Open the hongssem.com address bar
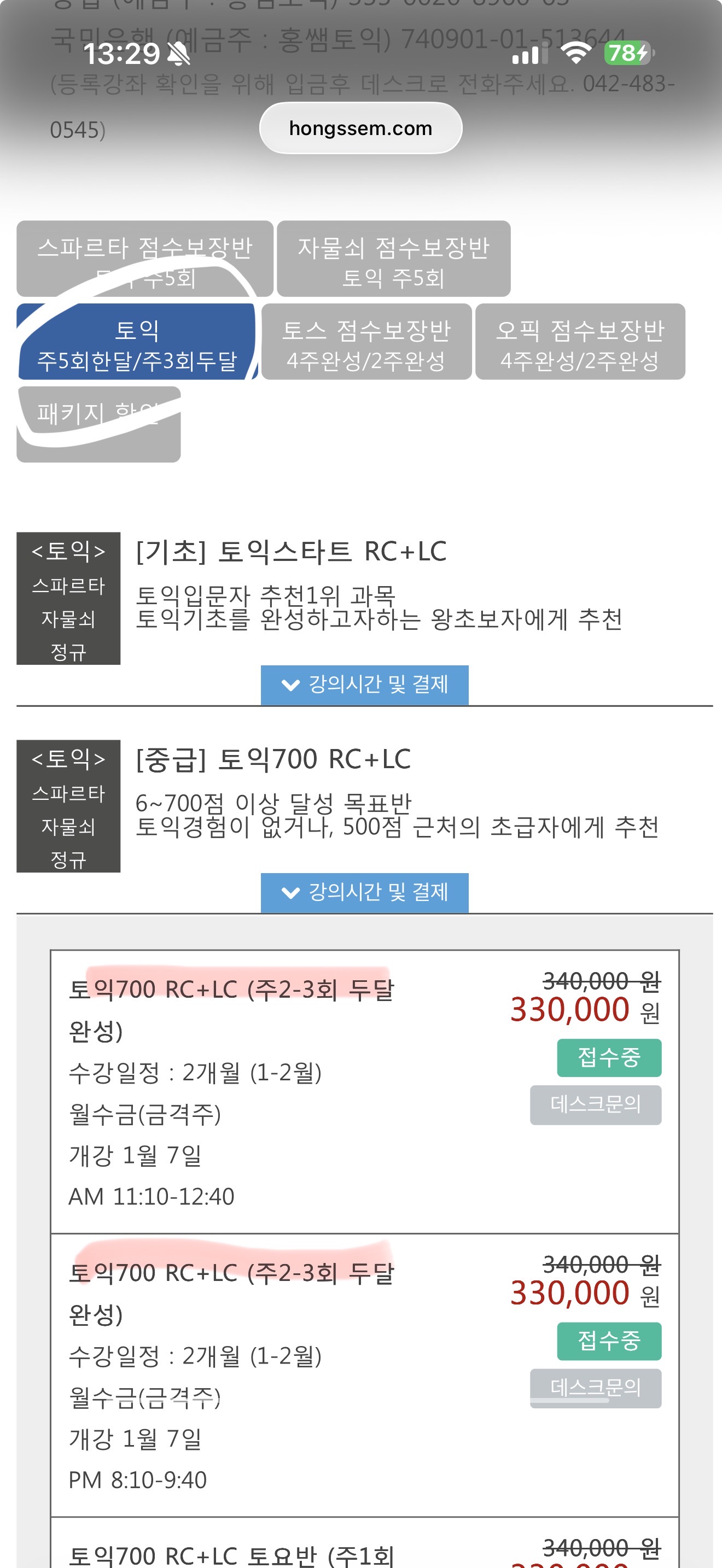 pyautogui.click(x=360, y=128)
